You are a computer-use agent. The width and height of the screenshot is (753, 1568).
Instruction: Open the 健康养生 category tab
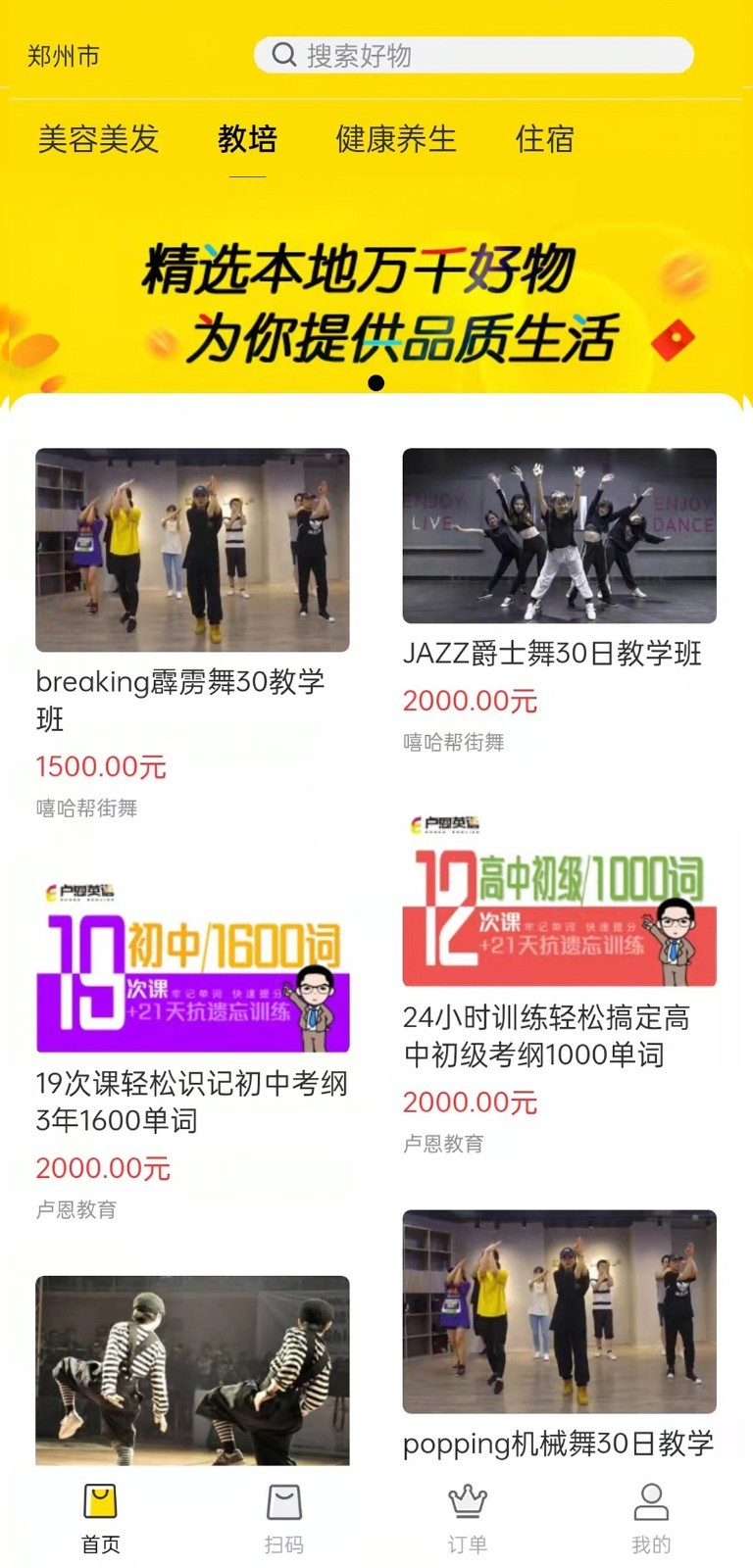[396, 139]
